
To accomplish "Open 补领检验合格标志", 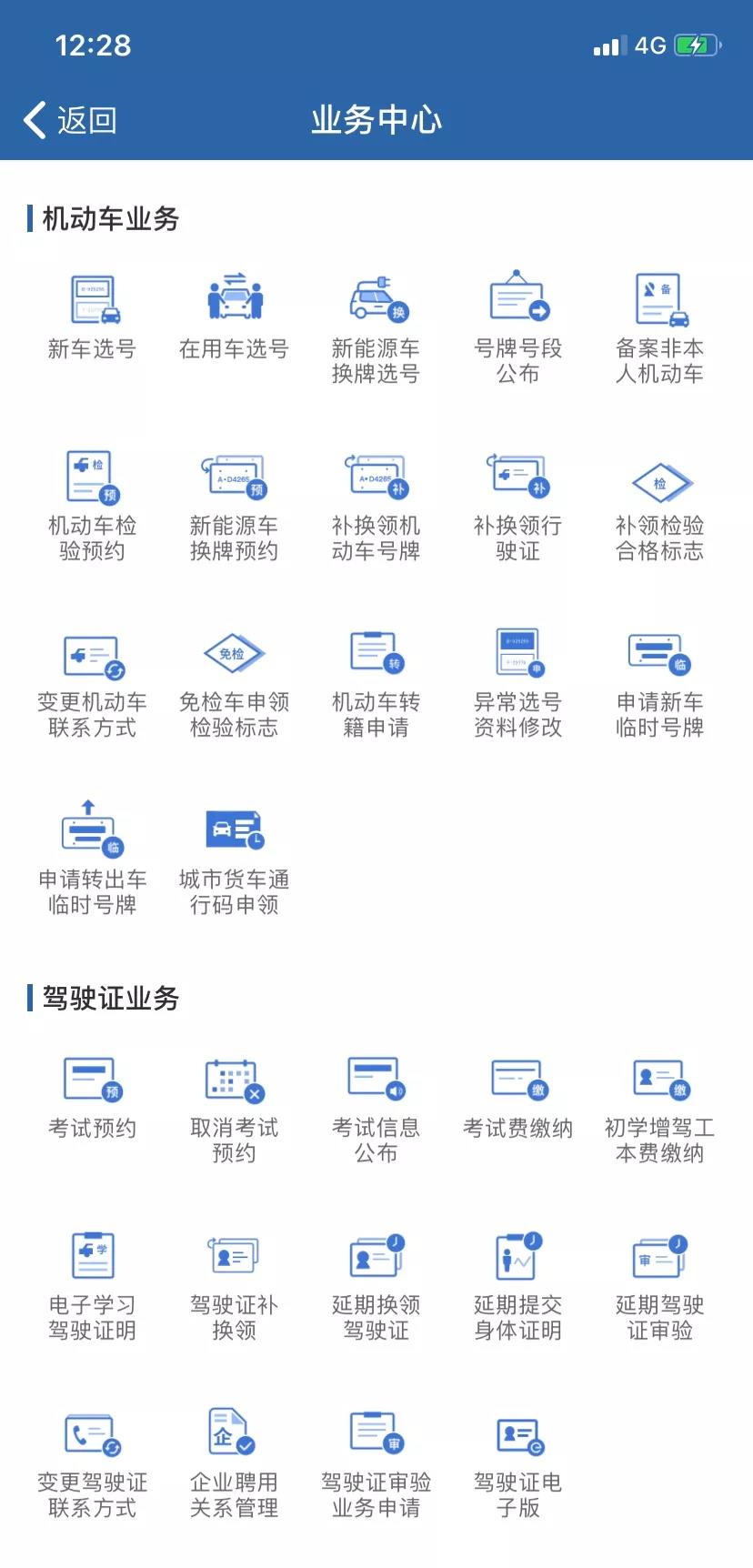I will [x=659, y=505].
